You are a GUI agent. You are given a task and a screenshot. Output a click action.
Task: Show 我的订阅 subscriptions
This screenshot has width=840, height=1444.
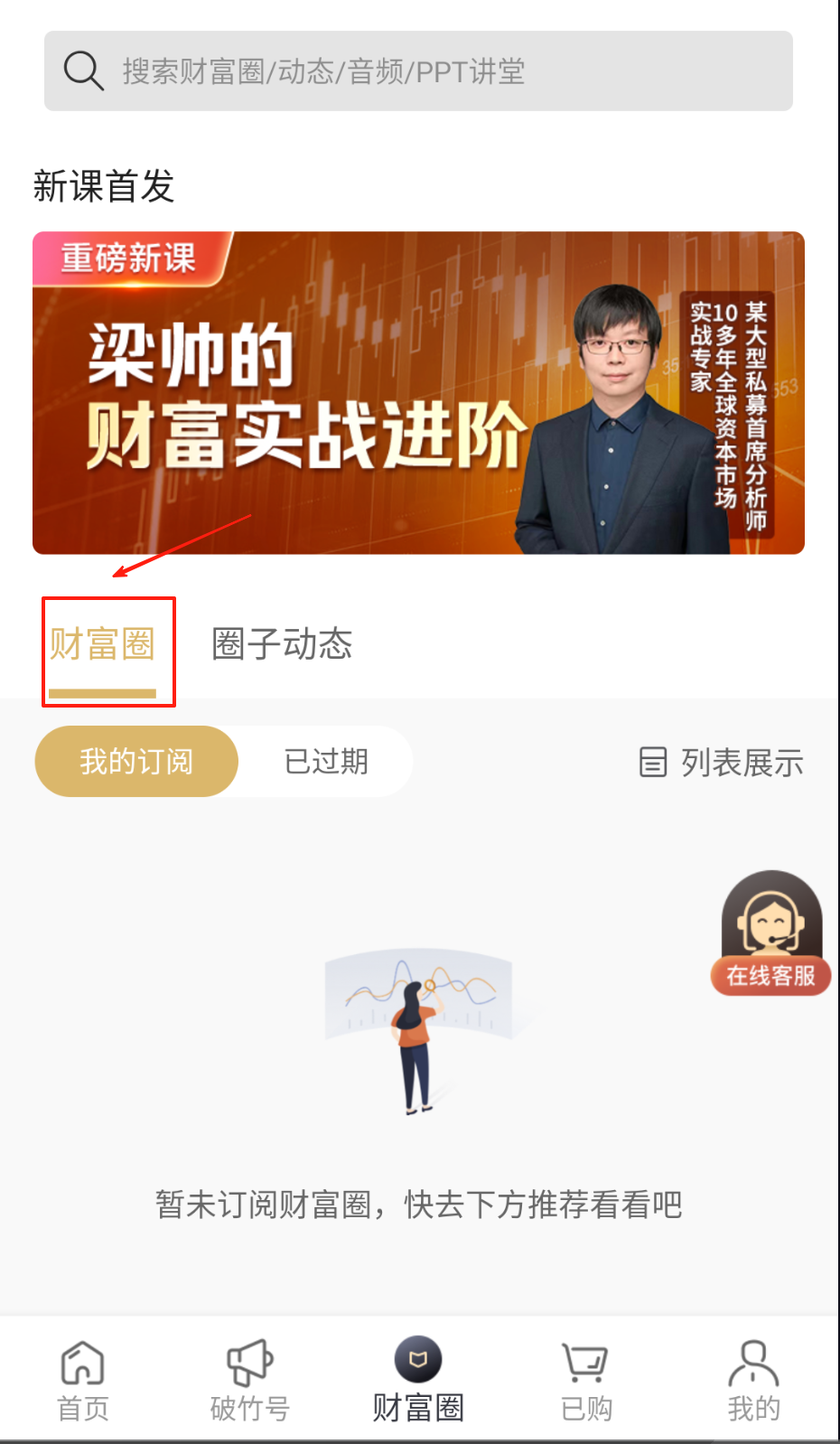point(136,762)
